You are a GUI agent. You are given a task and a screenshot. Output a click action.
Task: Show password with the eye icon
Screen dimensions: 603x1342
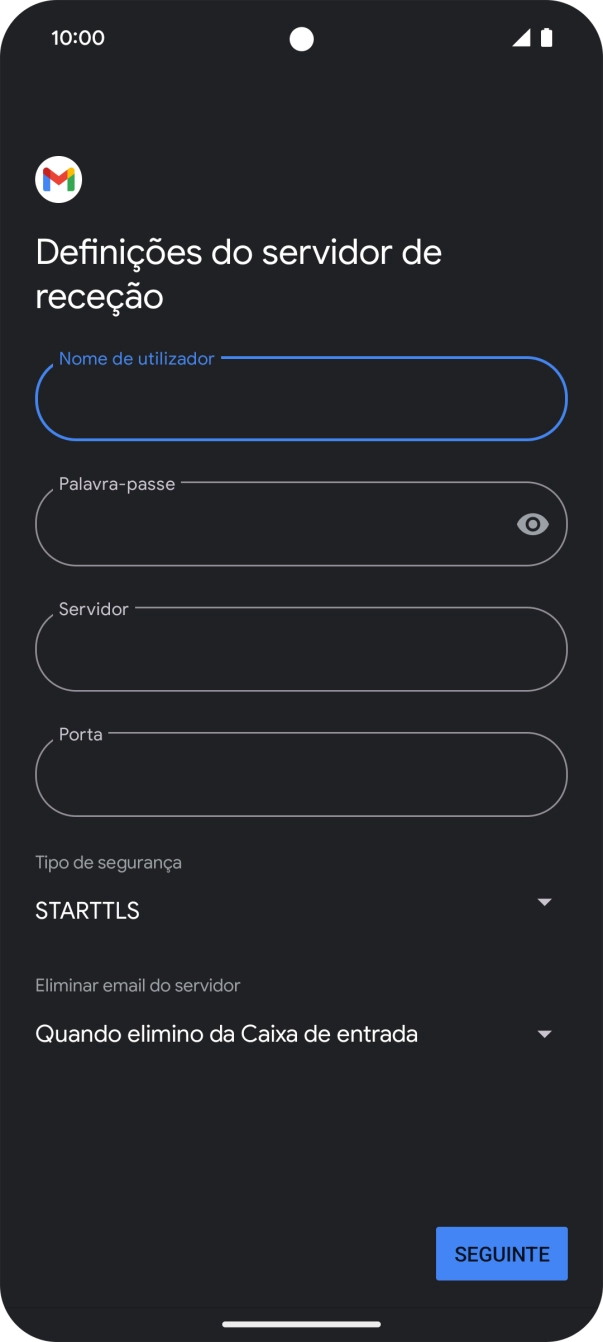(x=532, y=524)
